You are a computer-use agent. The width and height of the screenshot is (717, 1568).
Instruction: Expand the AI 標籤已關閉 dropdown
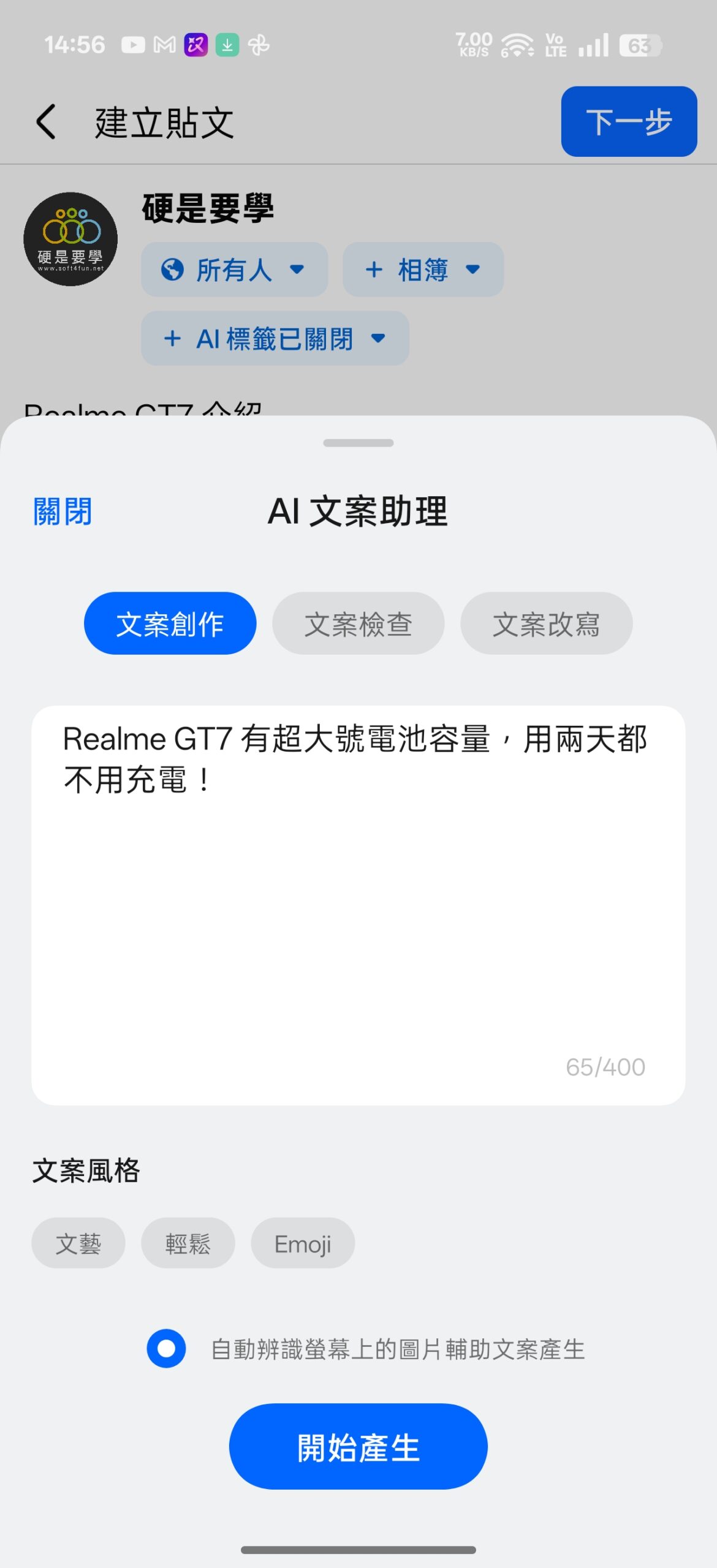(x=275, y=338)
